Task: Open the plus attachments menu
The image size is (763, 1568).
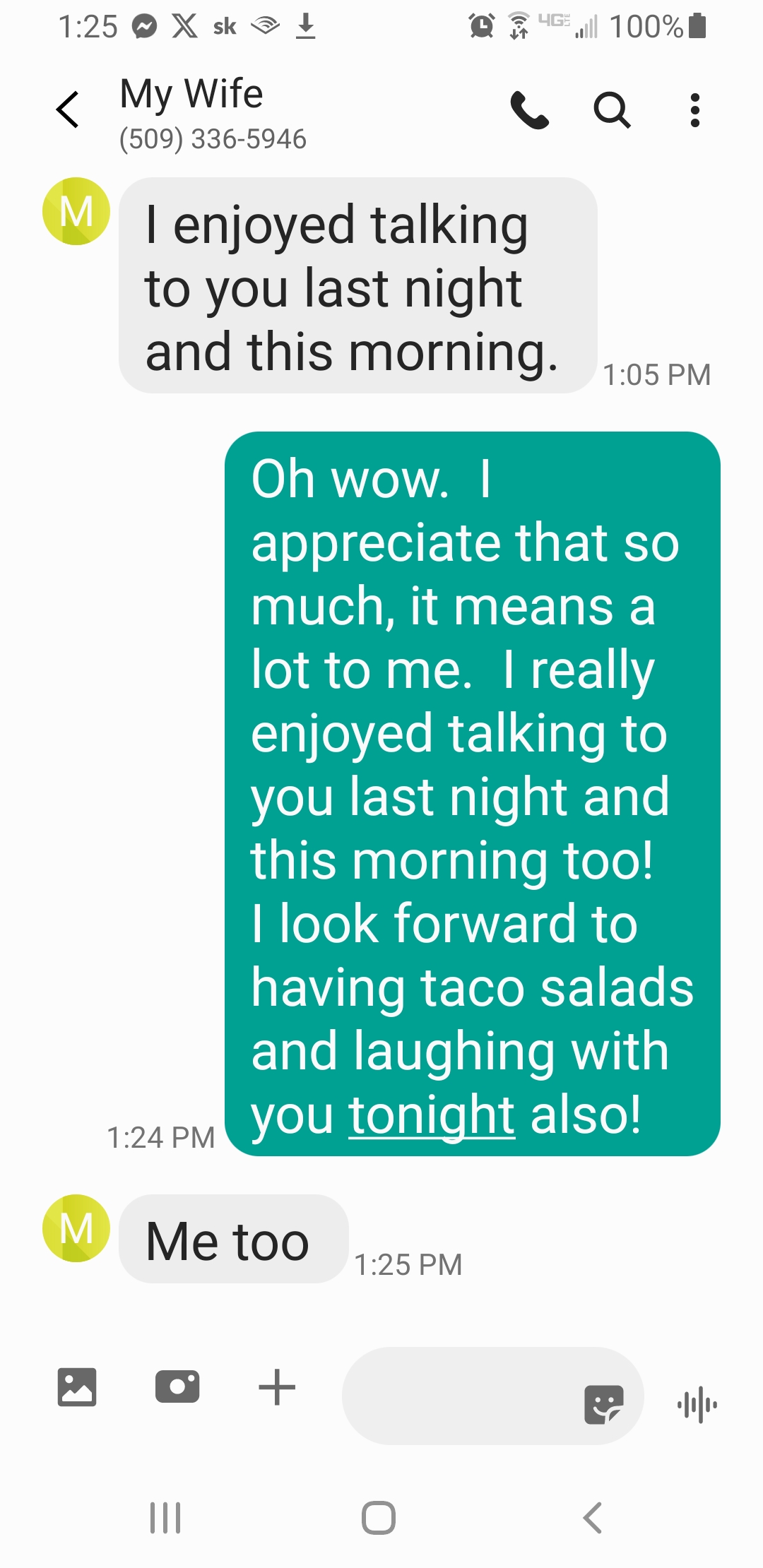Action: coord(277,1387)
